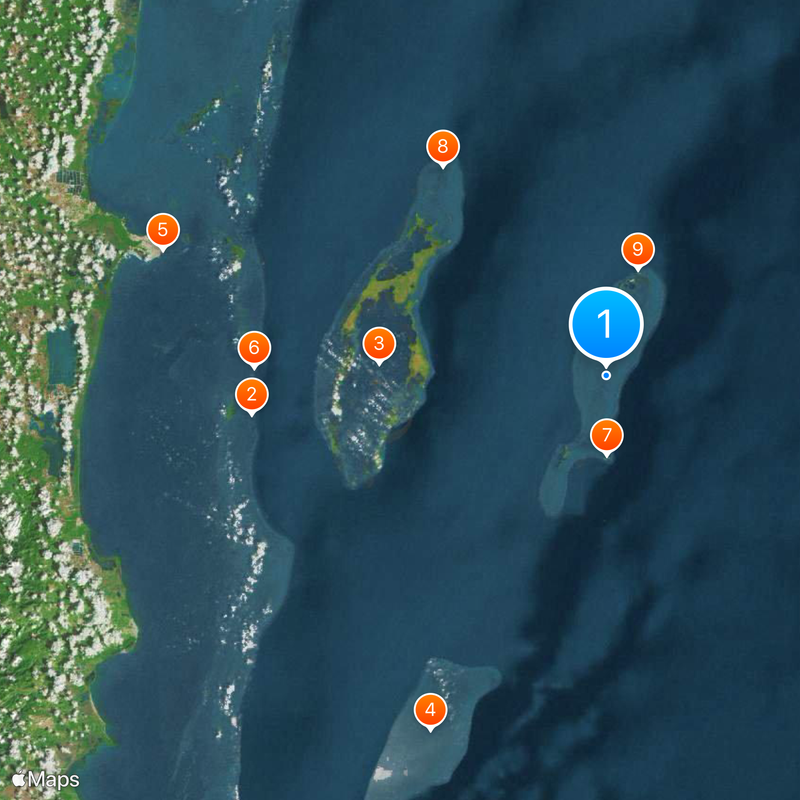This screenshot has height=800, width=800.
Task: Select pin 8 at the island's tip
Action: coord(442,147)
